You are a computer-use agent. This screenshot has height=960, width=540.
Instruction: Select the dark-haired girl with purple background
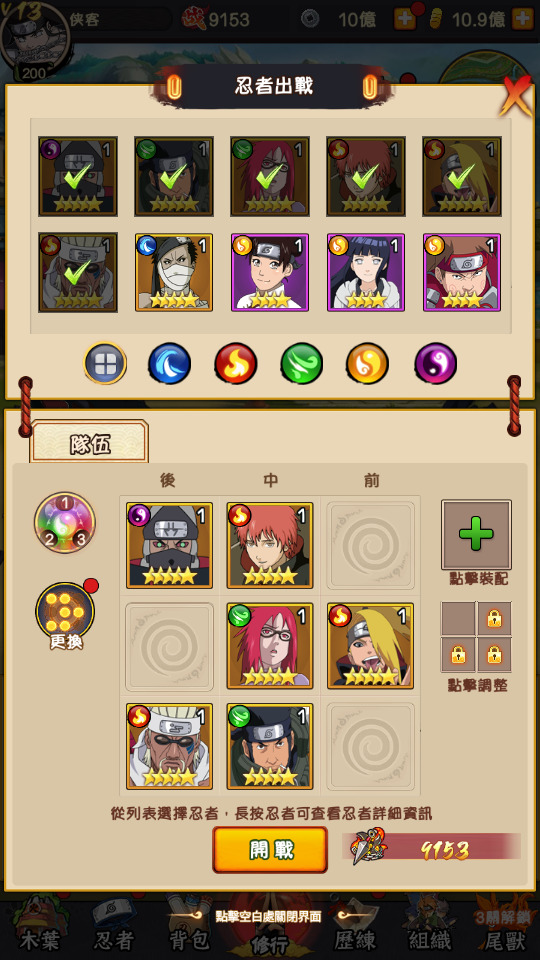(366, 272)
